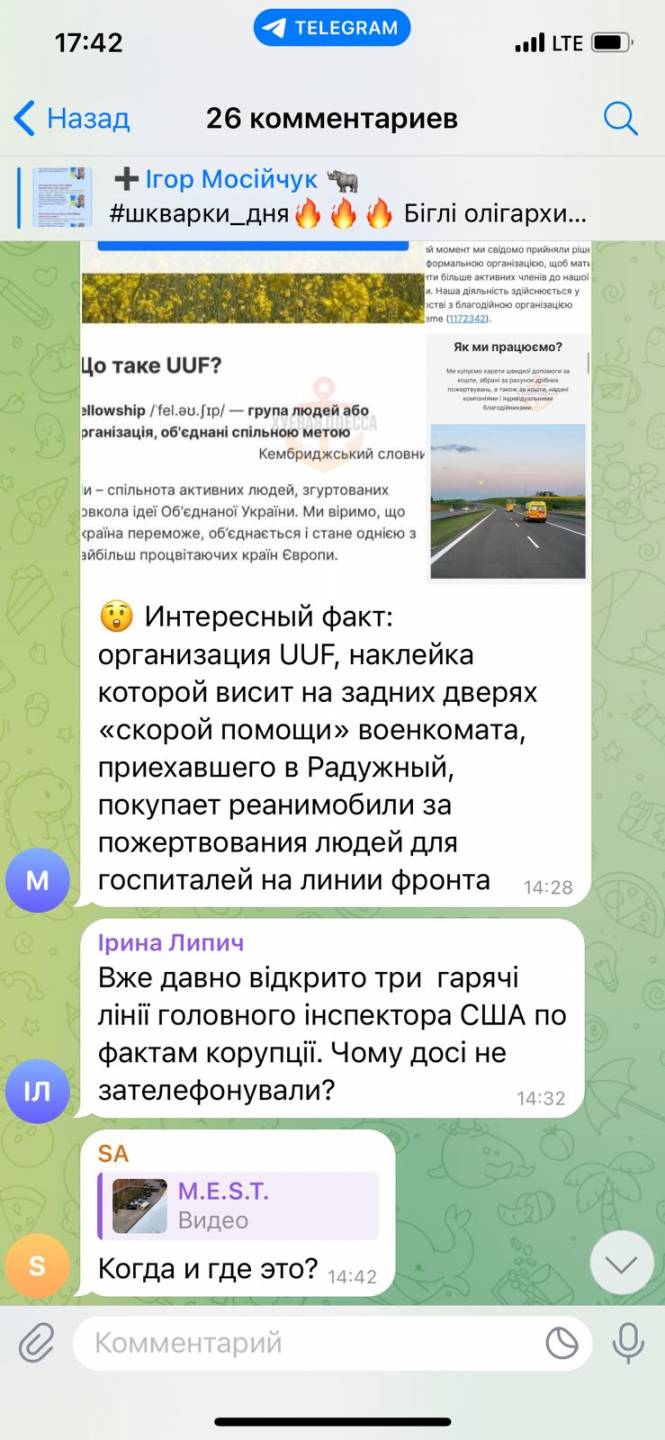Jump to the quoted M.E.S.T. video

(238, 1205)
